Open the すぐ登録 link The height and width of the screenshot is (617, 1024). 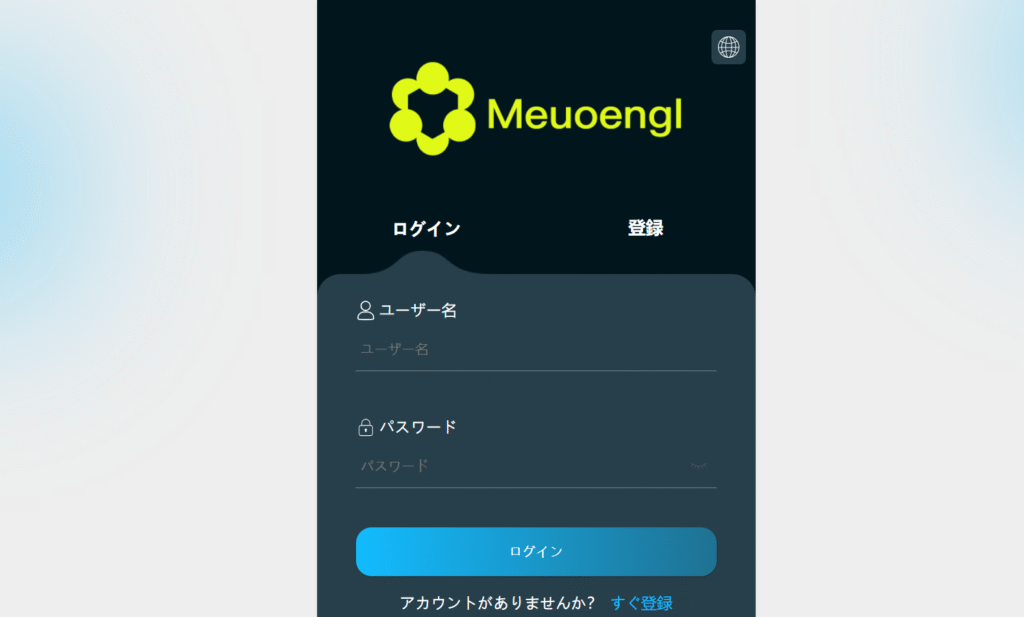[641, 603]
